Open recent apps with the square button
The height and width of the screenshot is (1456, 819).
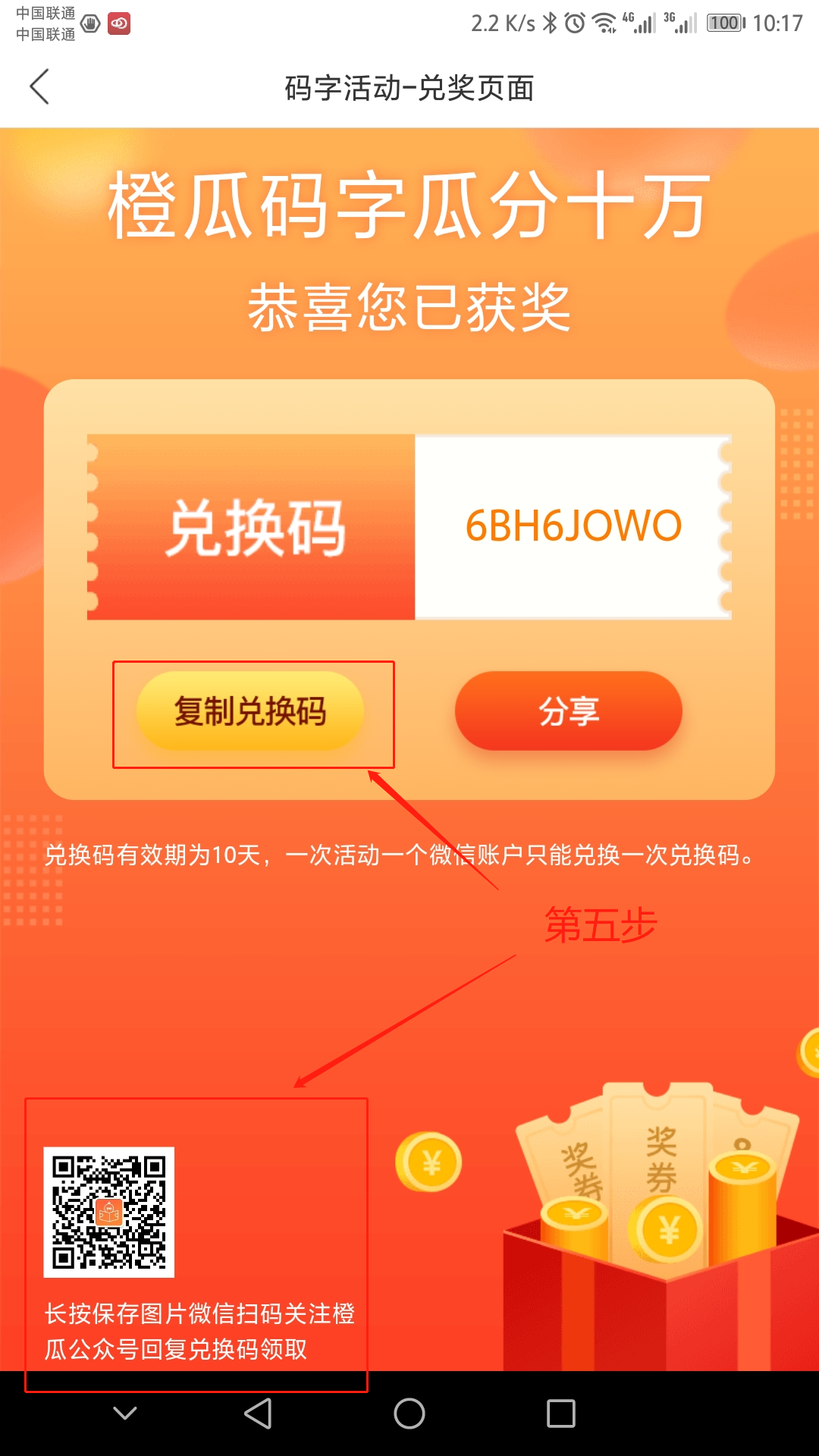pos(561,1414)
